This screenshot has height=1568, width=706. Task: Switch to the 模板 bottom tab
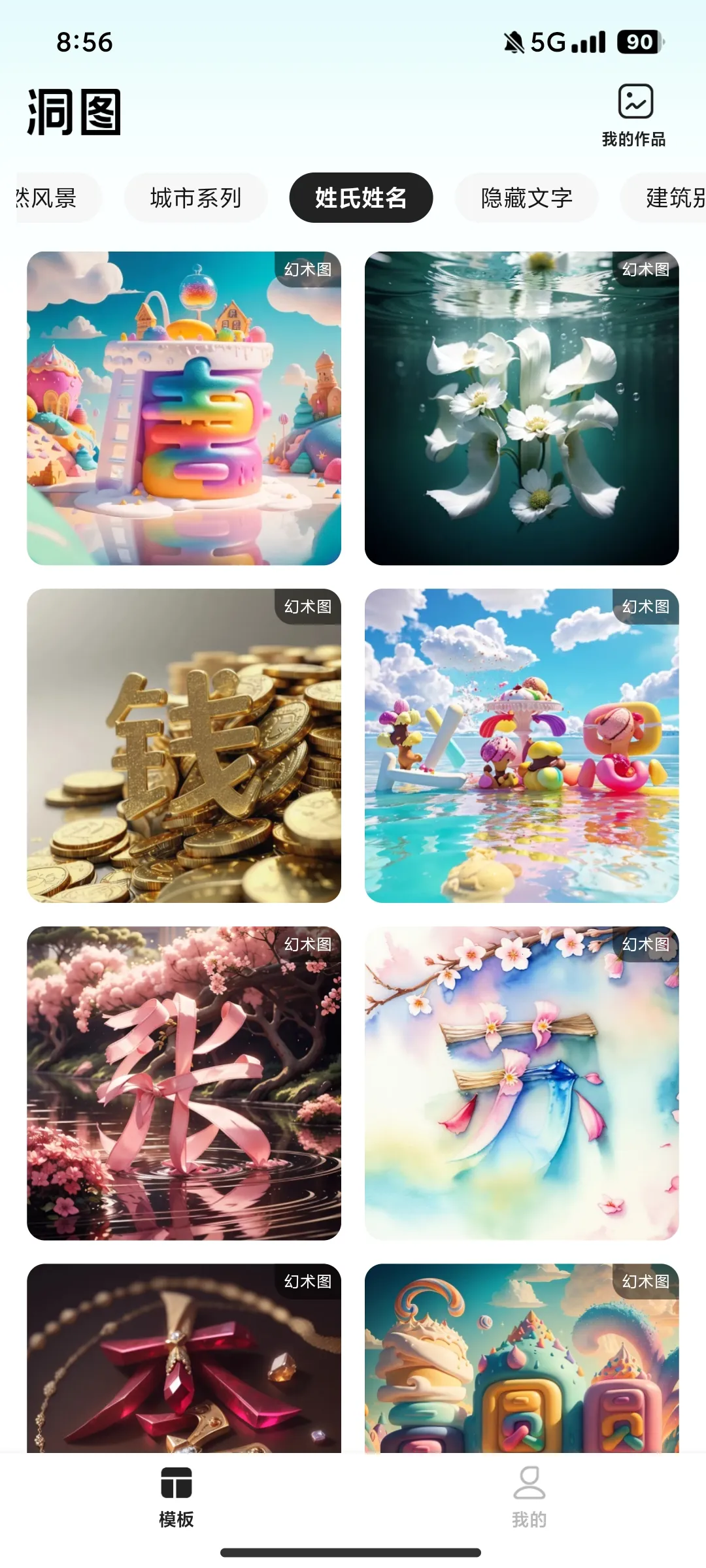[176, 1497]
